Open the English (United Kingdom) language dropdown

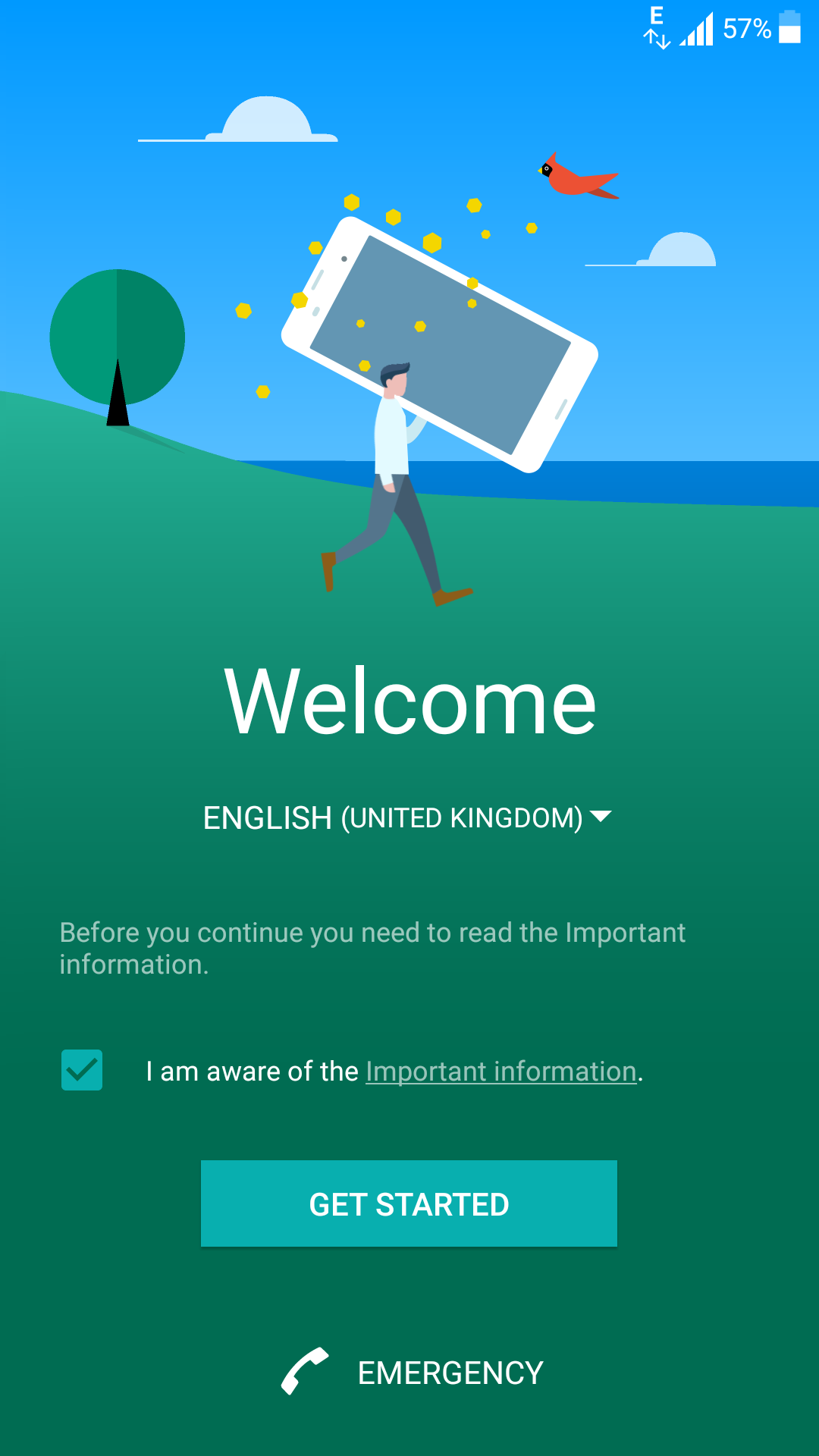pos(408,817)
